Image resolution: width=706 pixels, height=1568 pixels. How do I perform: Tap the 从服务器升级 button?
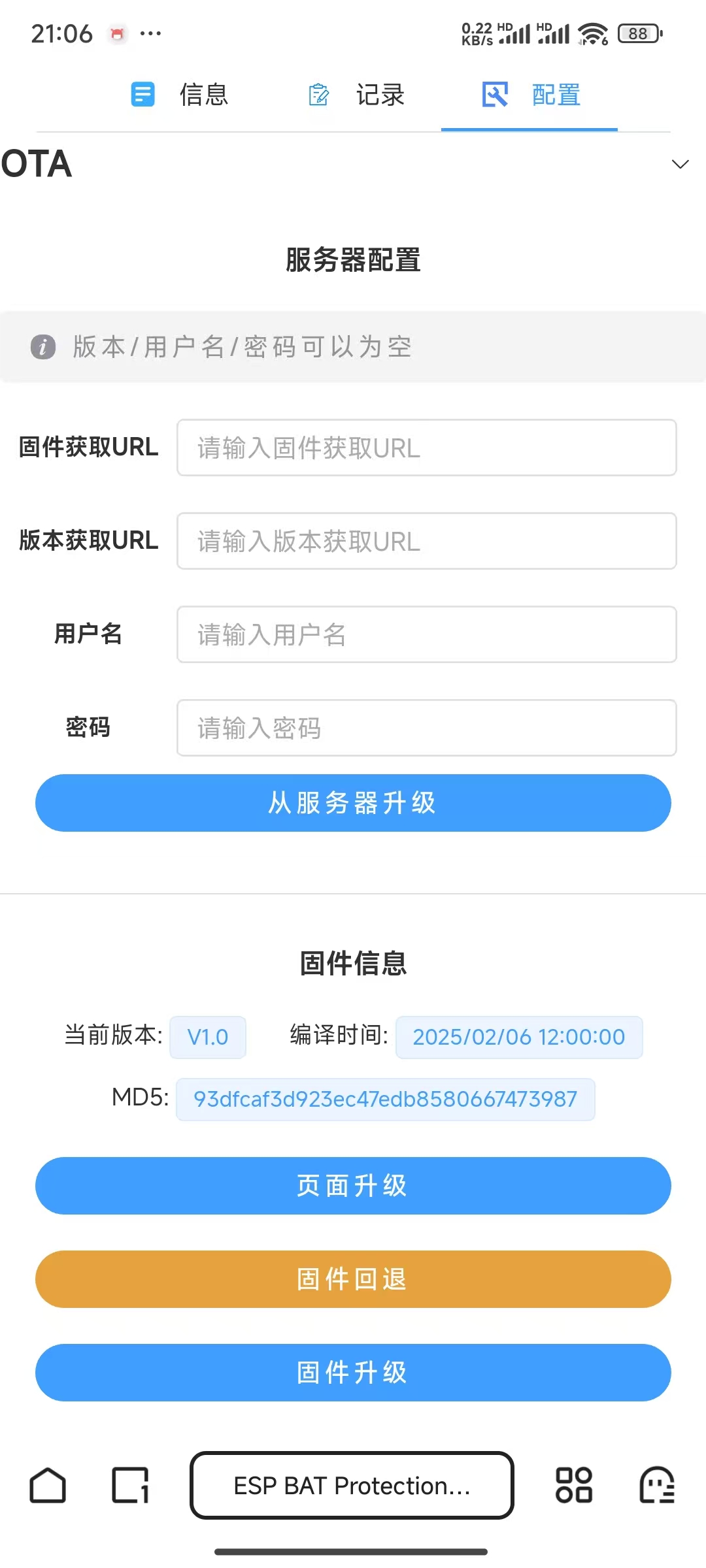(x=353, y=803)
